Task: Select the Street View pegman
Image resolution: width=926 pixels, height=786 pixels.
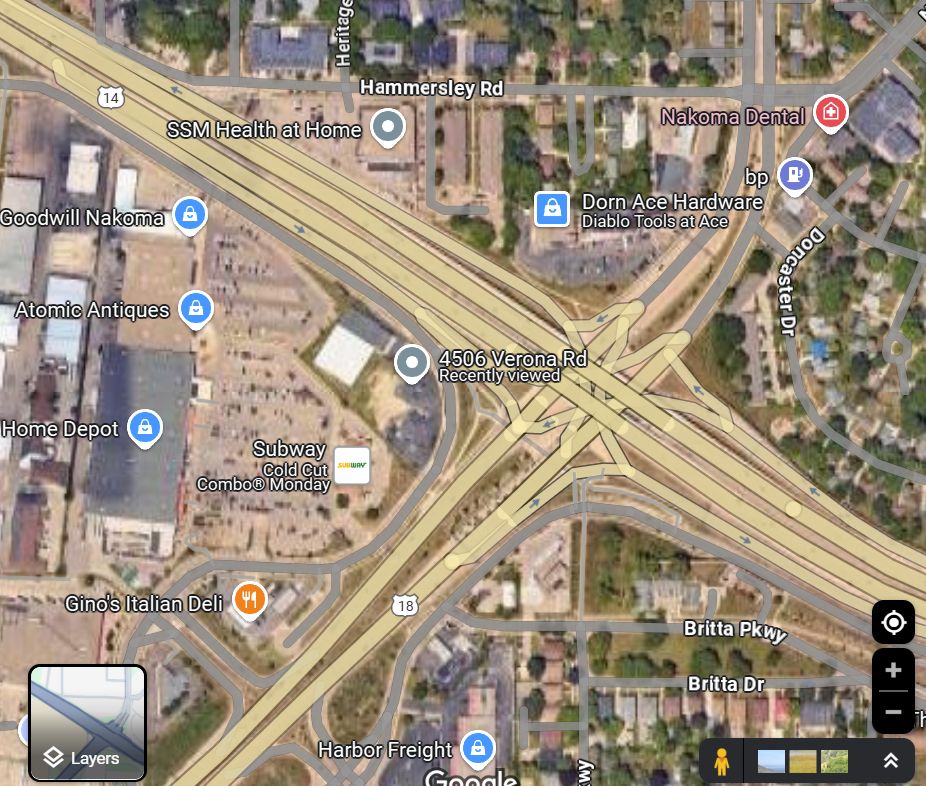Action: (721, 762)
